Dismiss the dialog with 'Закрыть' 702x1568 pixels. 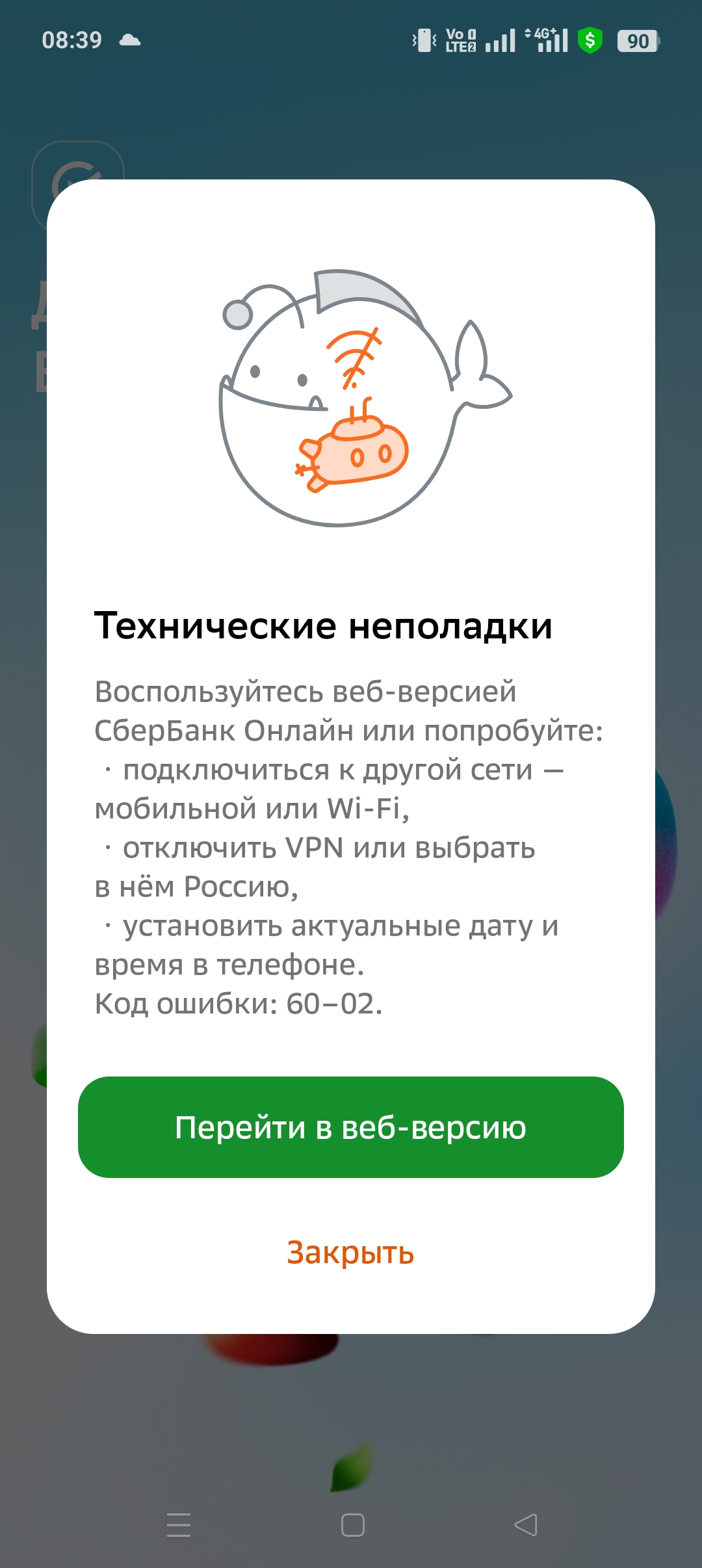(x=350, y=1251)
